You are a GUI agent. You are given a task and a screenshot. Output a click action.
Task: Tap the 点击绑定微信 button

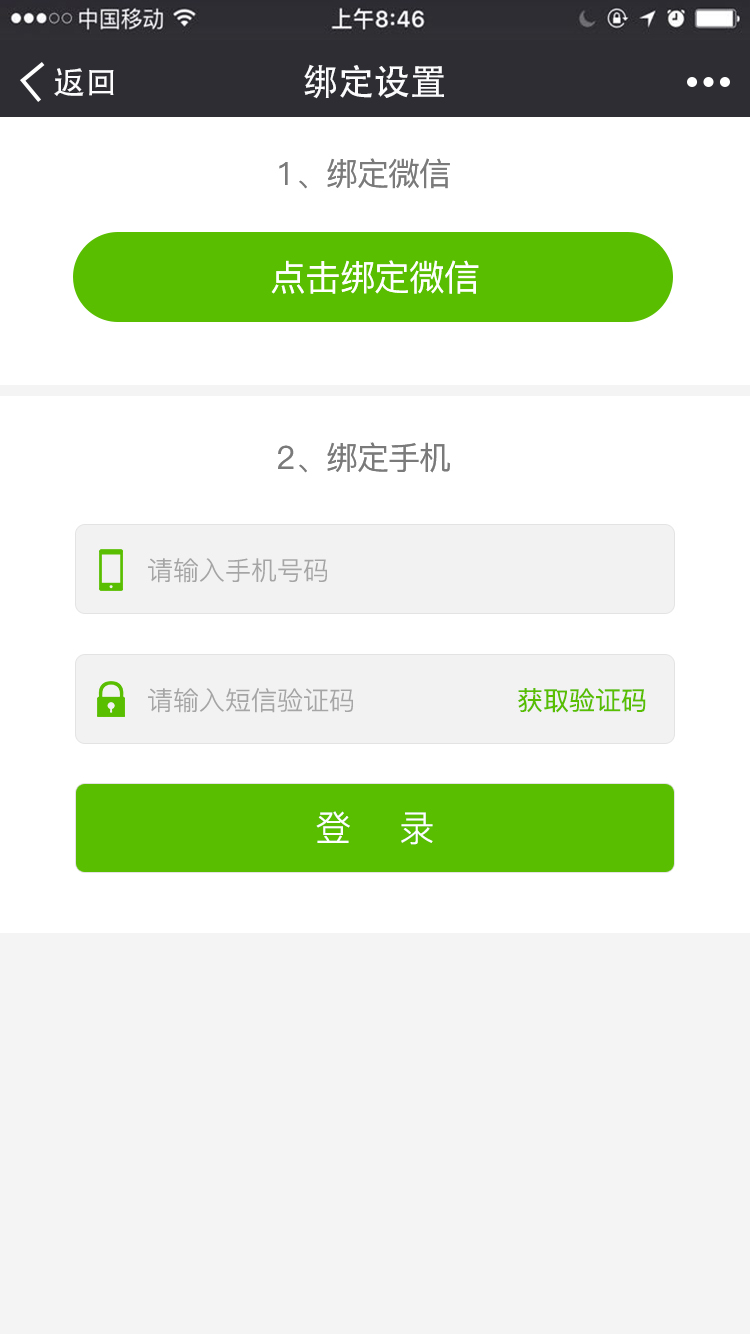click(x=373, y=277)
